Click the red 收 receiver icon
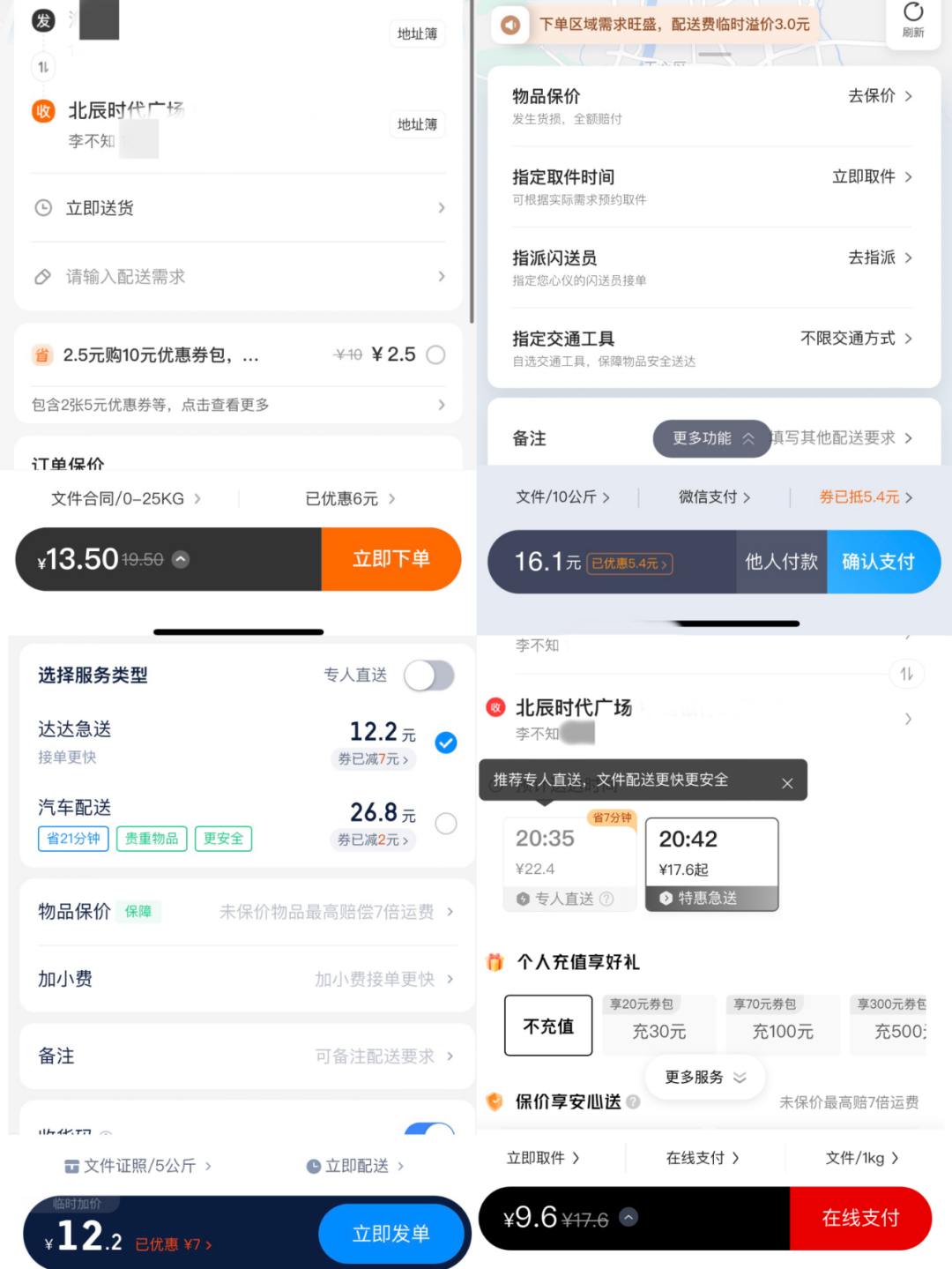Viewport: 952px width, 1269px height. (x=494, y=707)
